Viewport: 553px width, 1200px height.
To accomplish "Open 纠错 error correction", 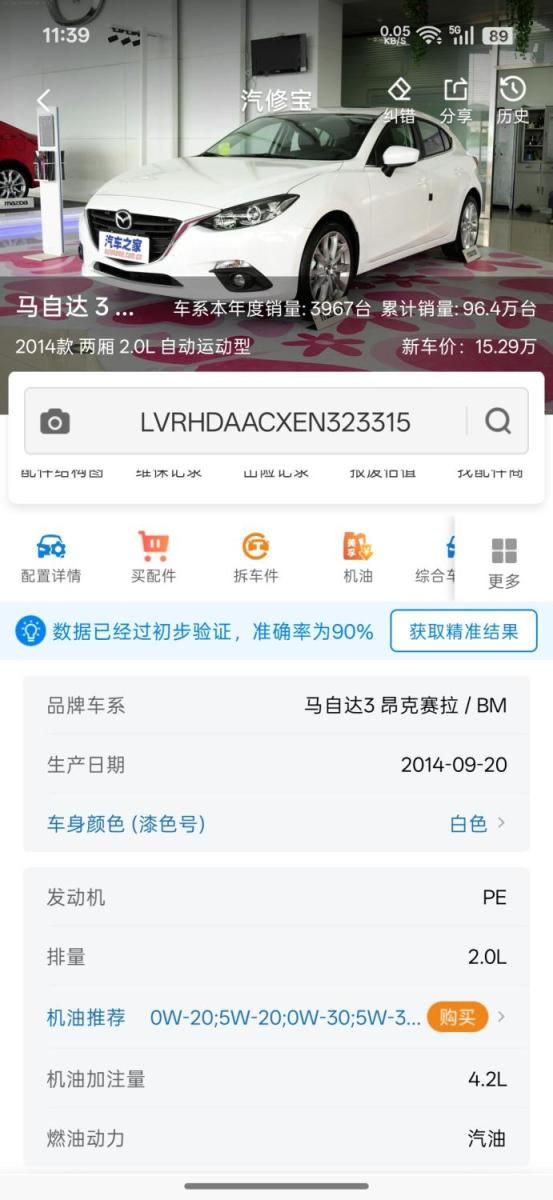I will coord(399,100).
